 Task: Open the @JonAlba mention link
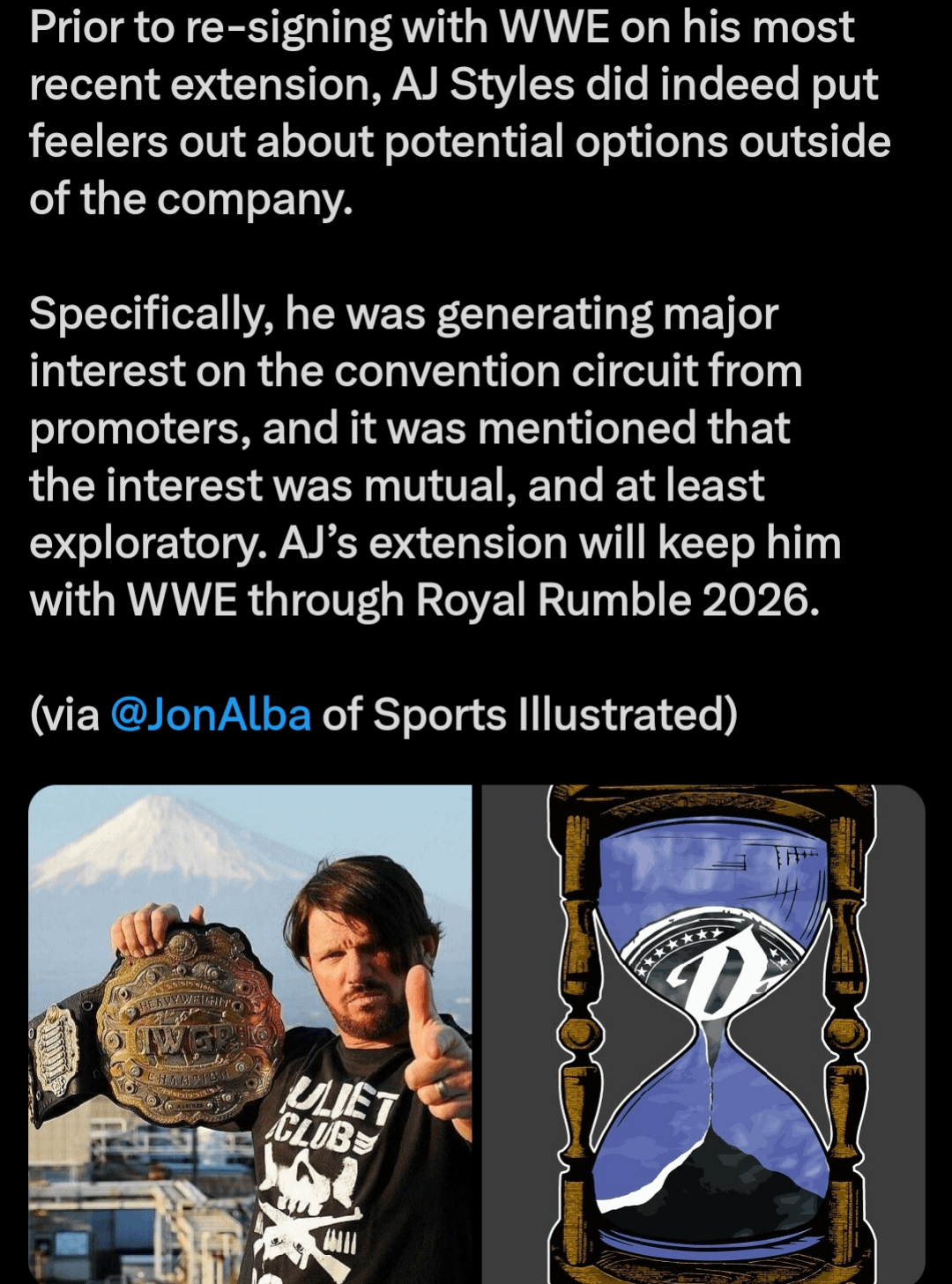(x=211, y=715)
